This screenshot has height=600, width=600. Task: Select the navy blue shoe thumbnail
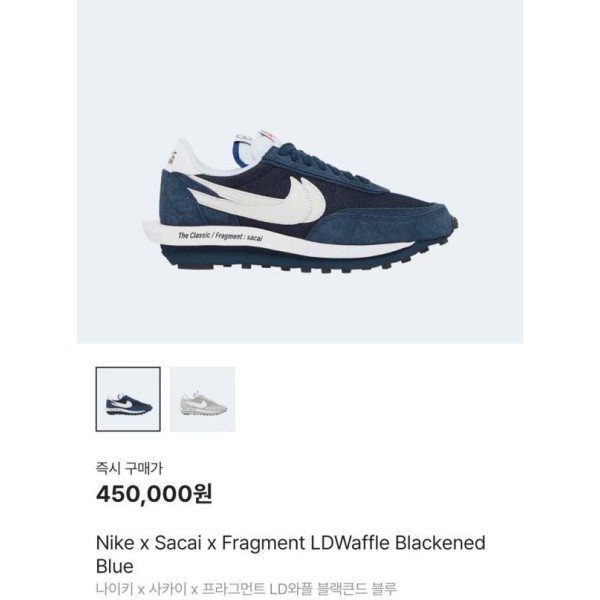pyautogui.click(x=128, y=399)
